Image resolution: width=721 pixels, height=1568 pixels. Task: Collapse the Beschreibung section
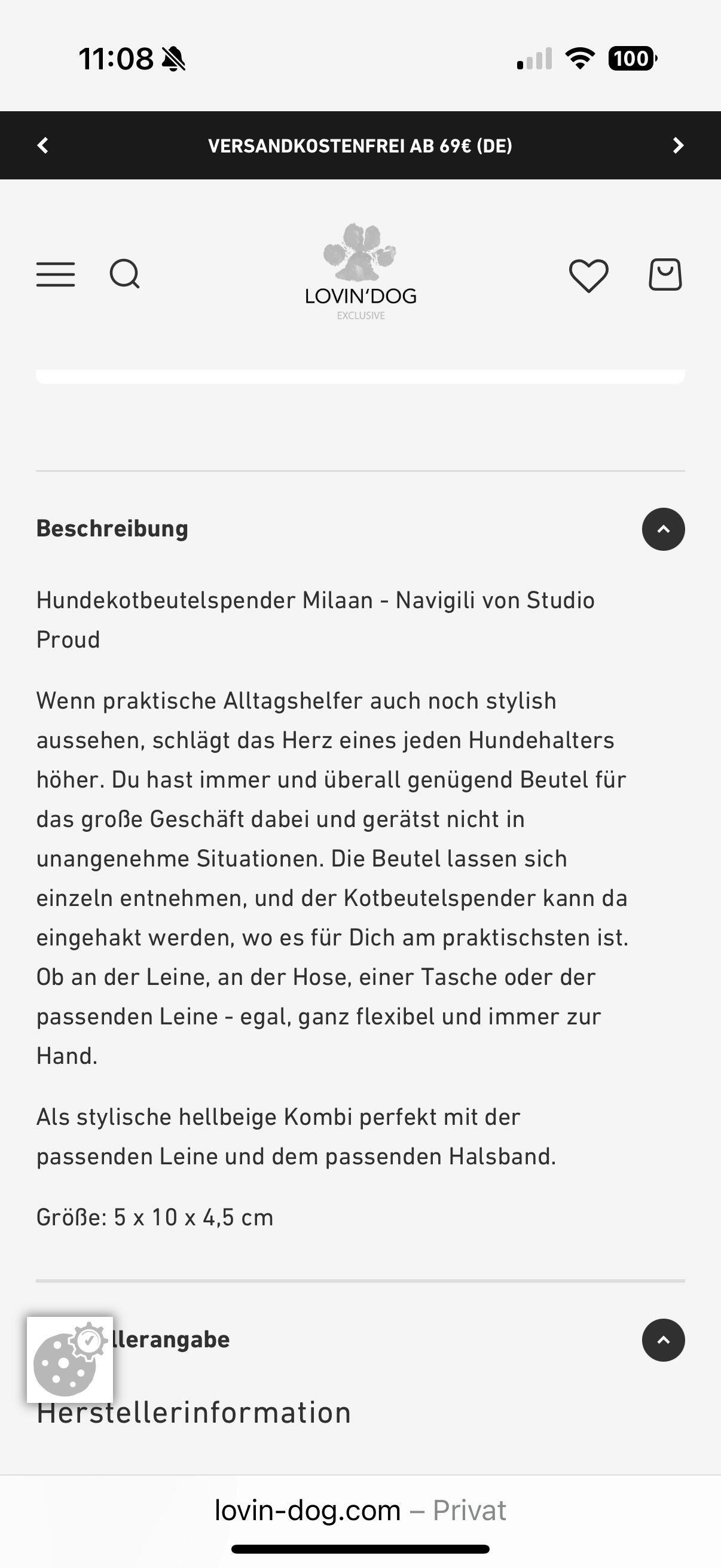pos(663,529)
